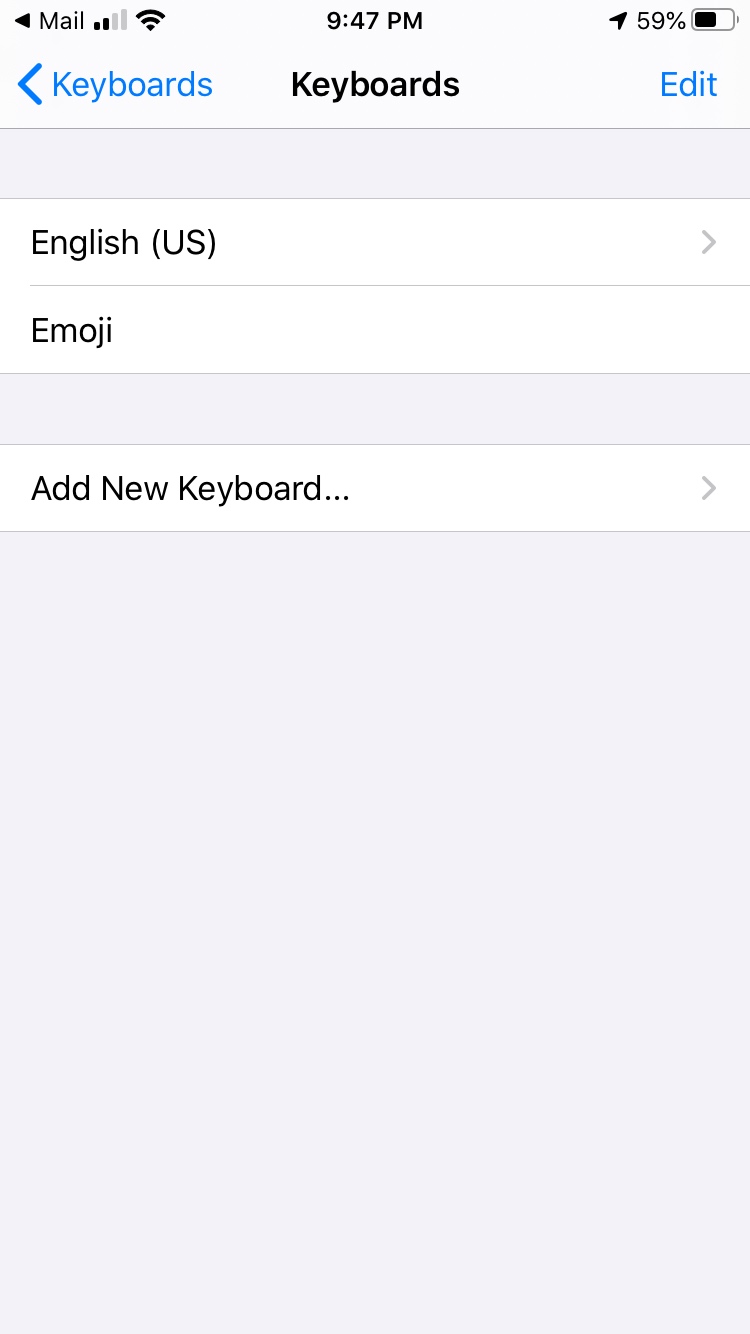Go back to the previous Keyboards page
The width and height of the screenshot is (750, 1334).
pyautogui.click(x=115, y=85)
